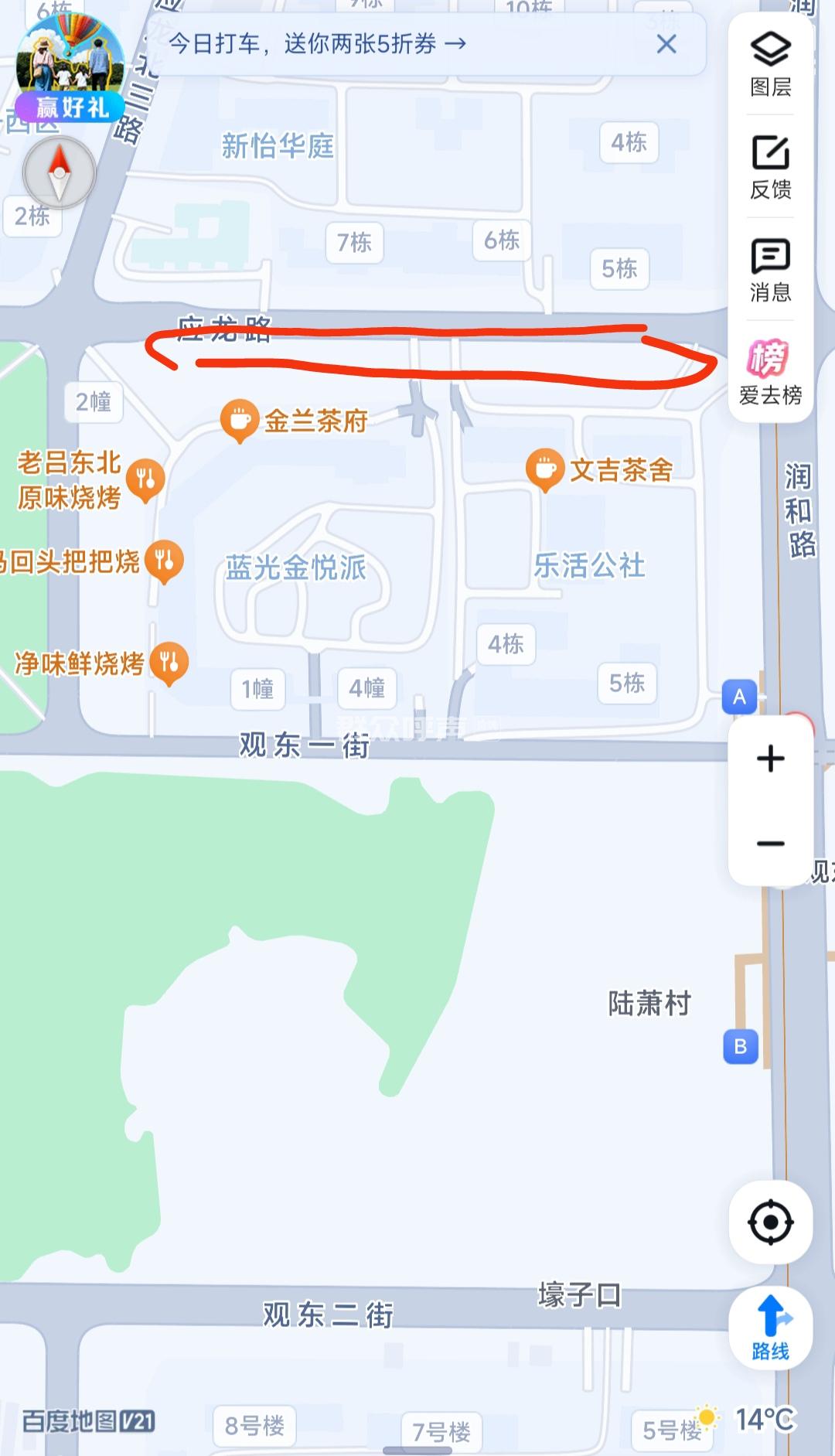Tap the compass to reset orientation

pyautogui.click(x=60, y=172)
